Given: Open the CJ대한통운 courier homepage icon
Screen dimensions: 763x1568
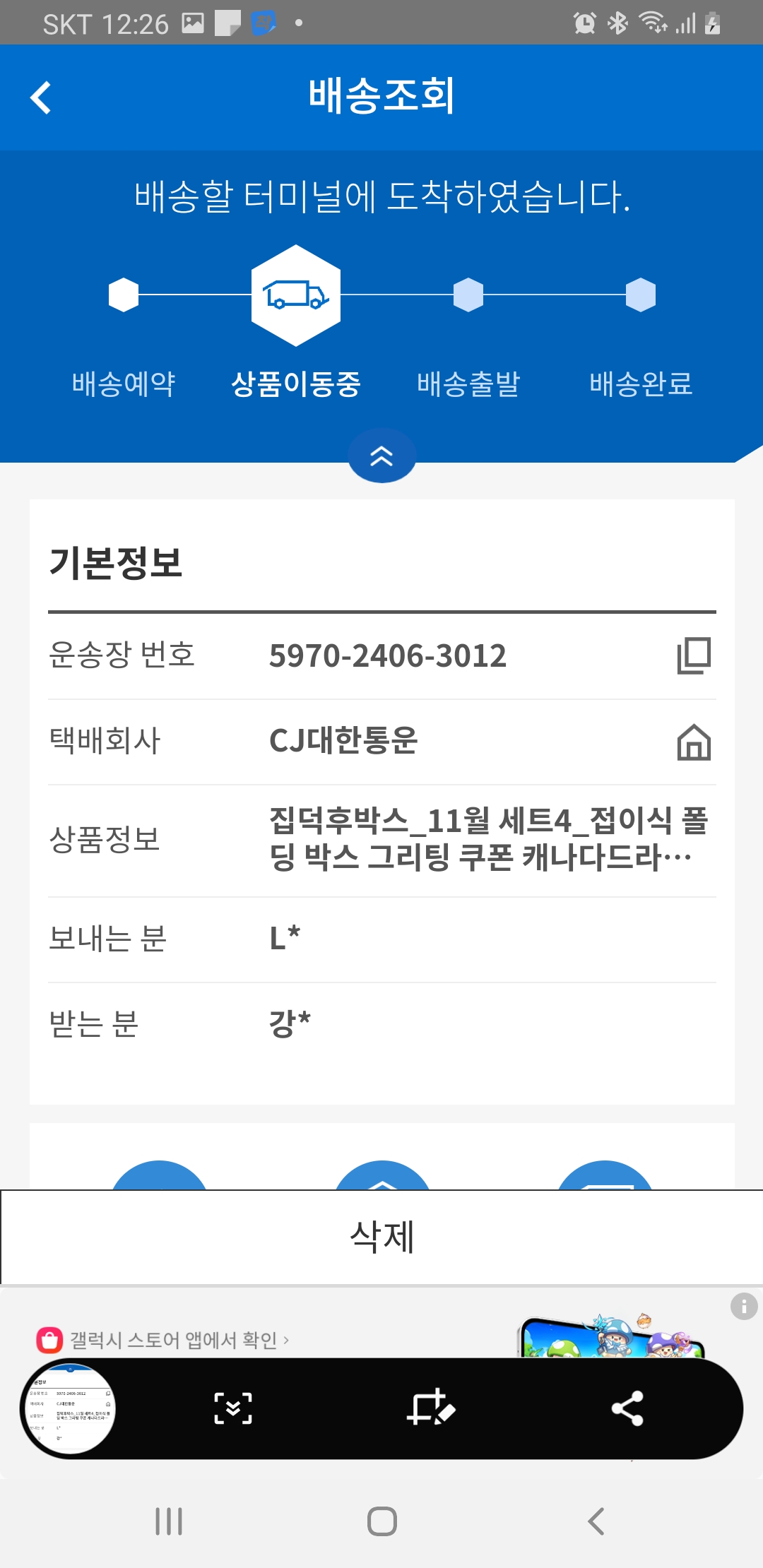Looking at the screenshot, I should (x=694, y=742).
